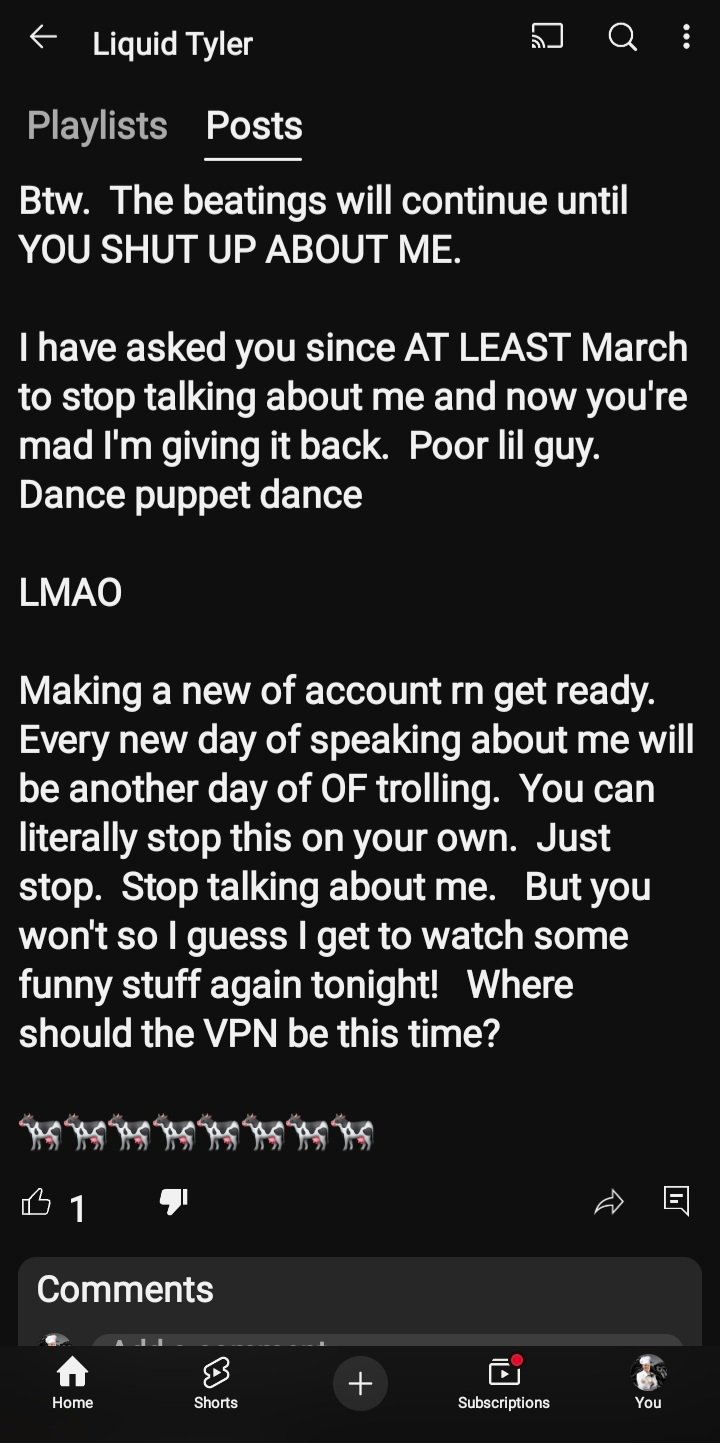Viewport: 720px width, 1443px height.
Task: Open the post's comment icon
Action: [677, 1201]
